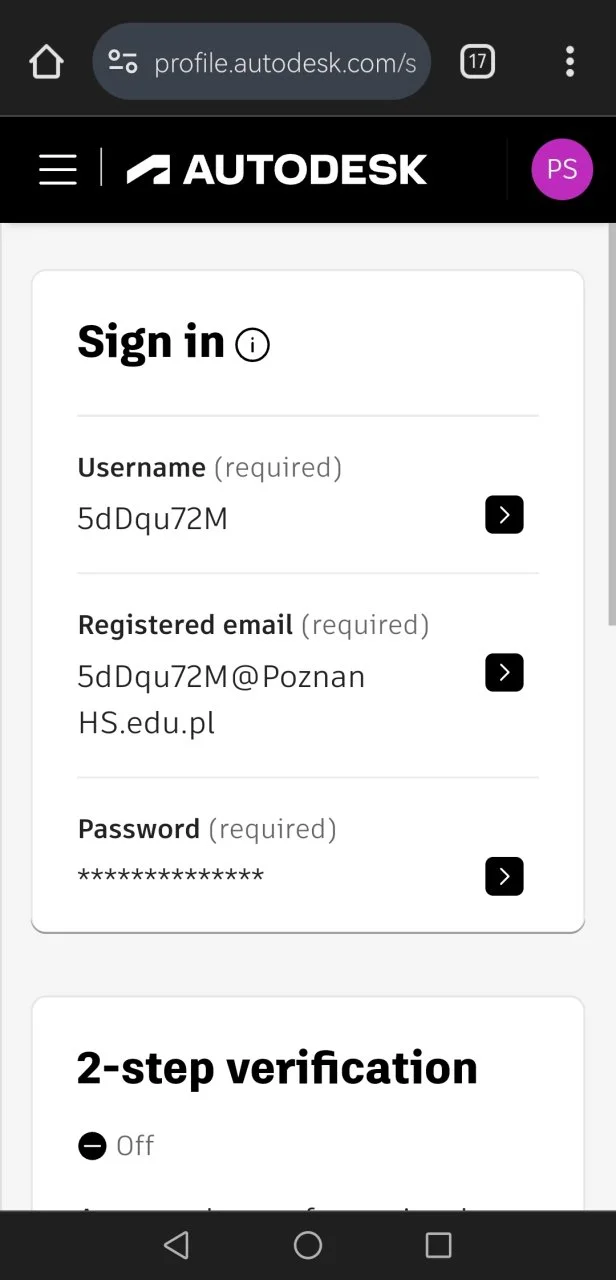Image resolution: width=616 pixels, height=1280 pixels.
Task: Go back with the system back button
Action: 176,1245
